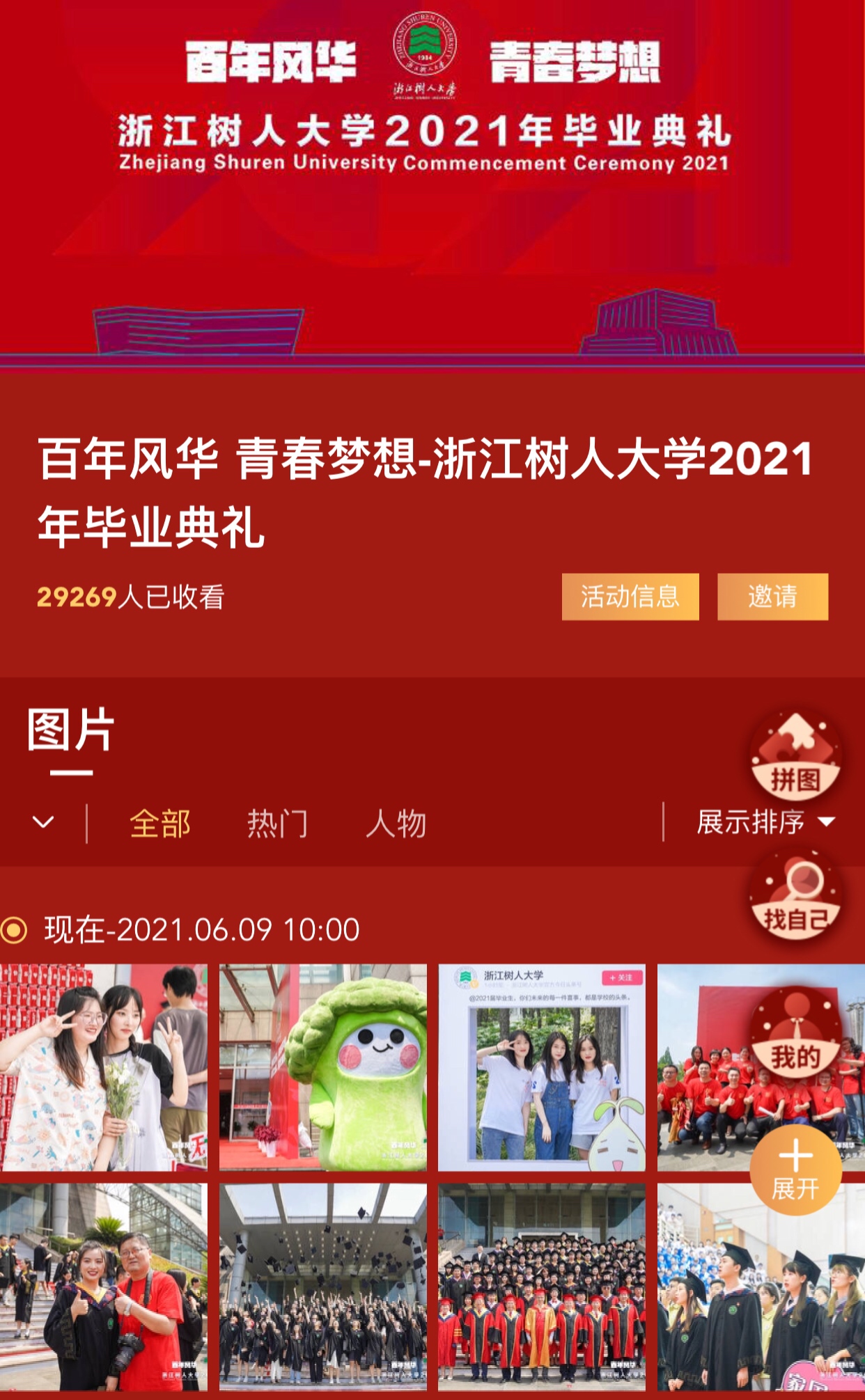
Task: Expand the chevron beside 全部
Action: click(x=43, y=822)
